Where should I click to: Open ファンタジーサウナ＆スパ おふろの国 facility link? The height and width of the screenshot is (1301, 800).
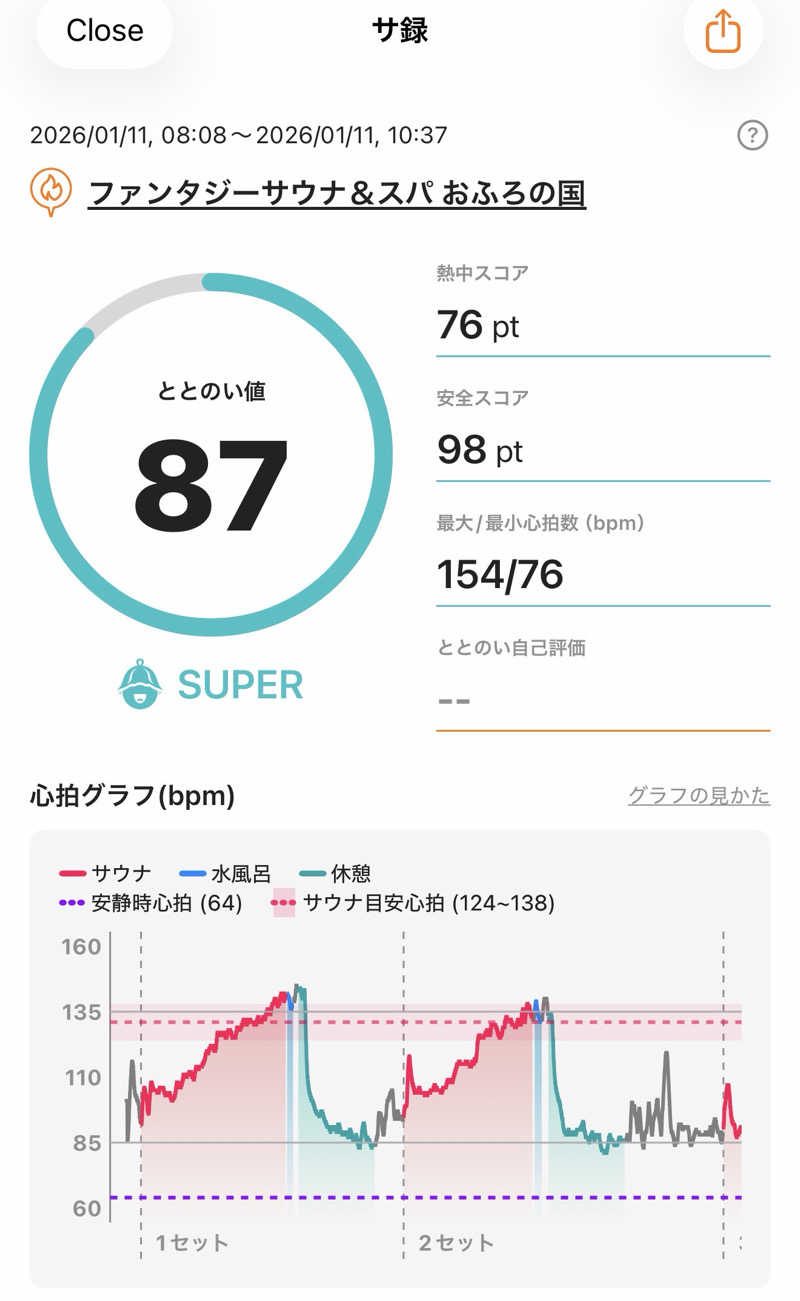(336, 192)
